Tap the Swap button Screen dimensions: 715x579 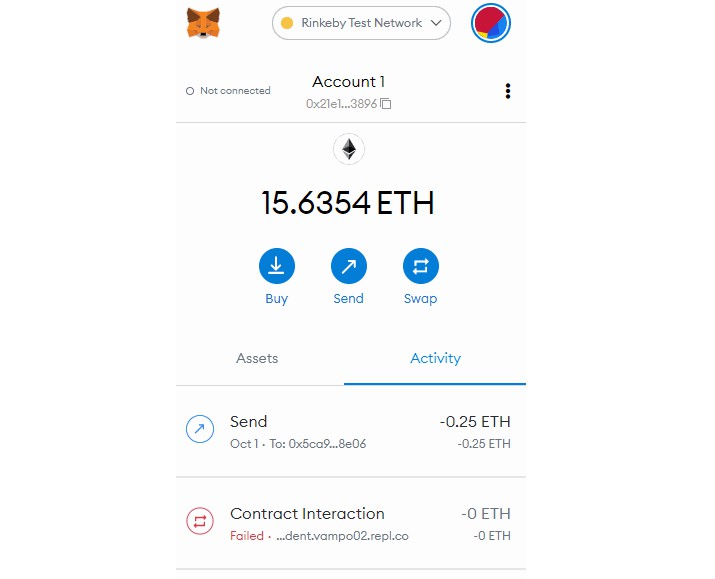click(x=420, y=266)
